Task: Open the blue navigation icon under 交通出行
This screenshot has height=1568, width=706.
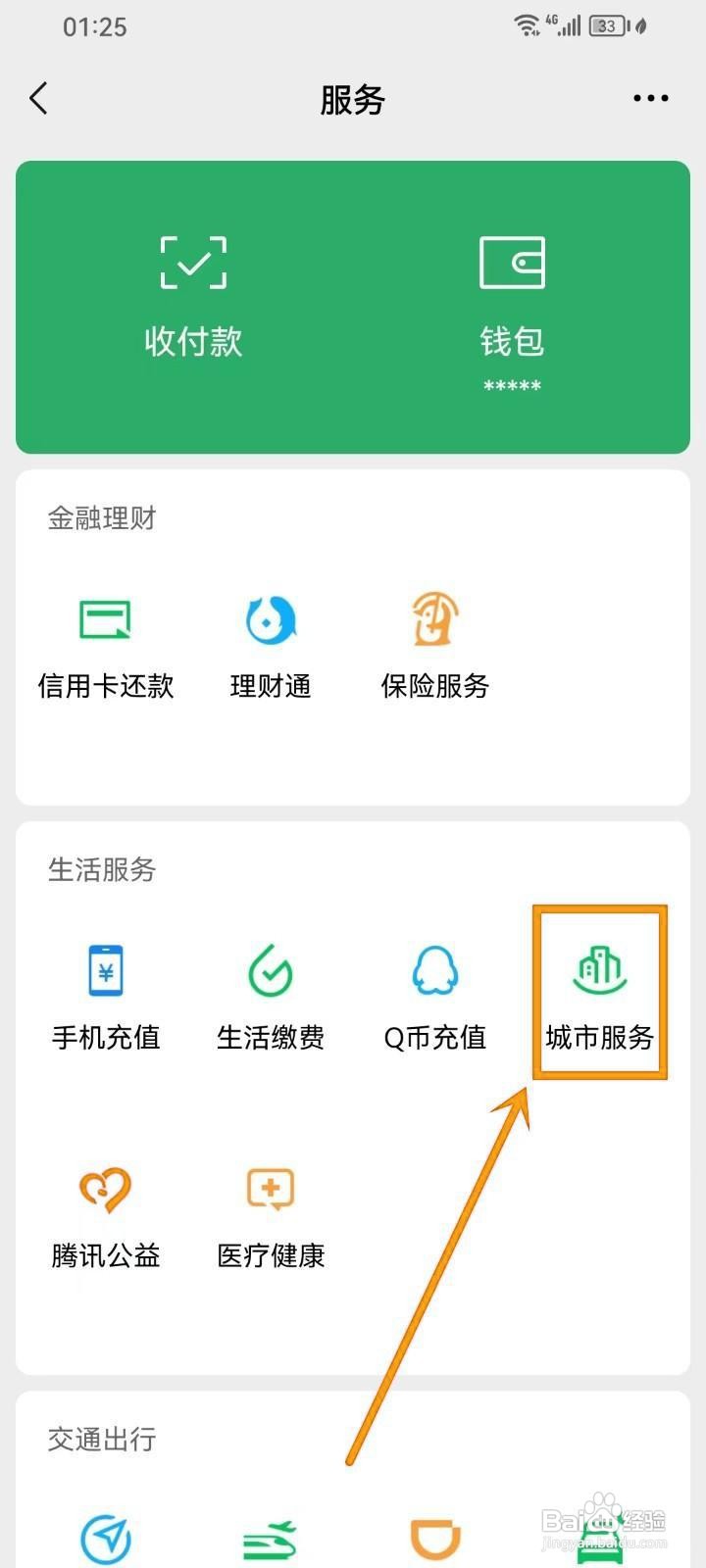Action: (x=105, y=1535)
